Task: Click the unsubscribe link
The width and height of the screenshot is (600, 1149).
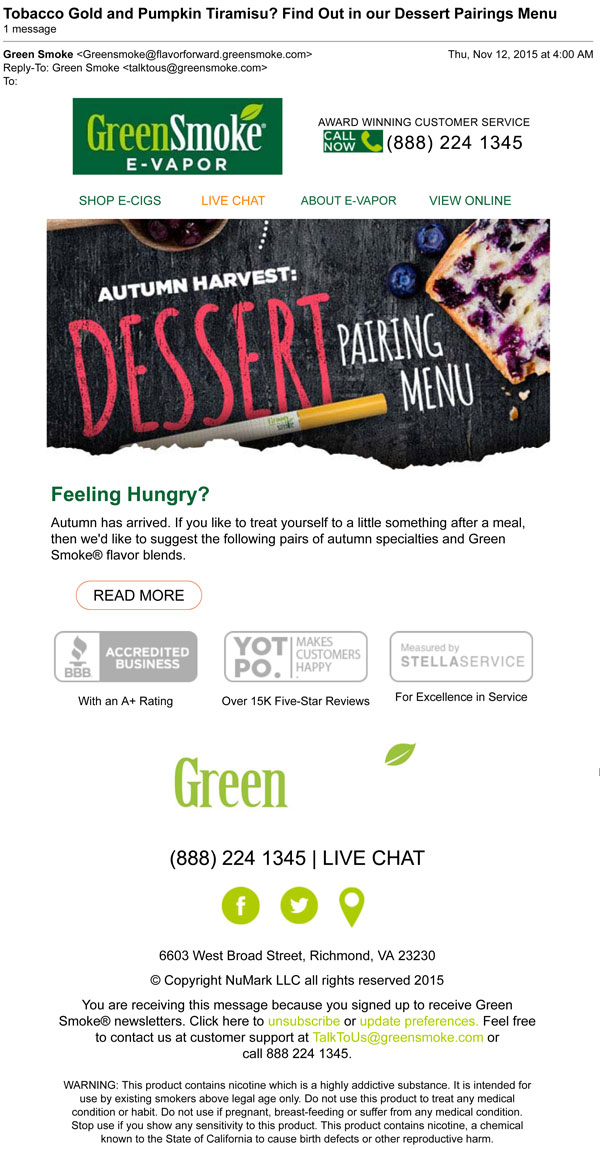Action: [304, 1022]
